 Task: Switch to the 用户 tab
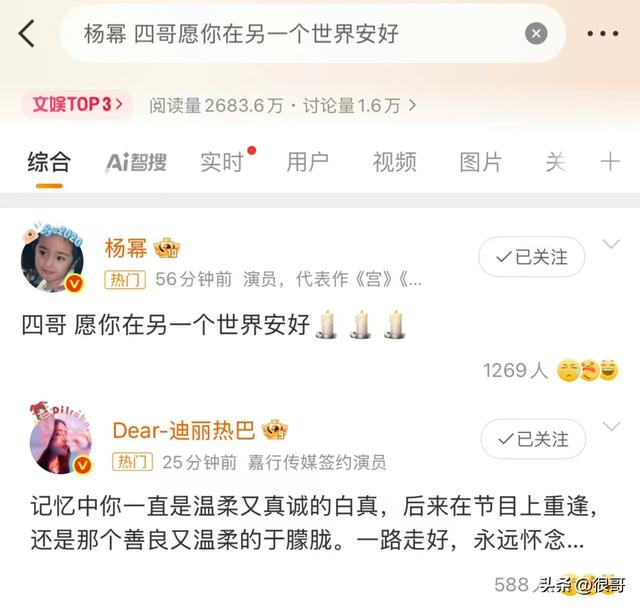click(307, 162)
